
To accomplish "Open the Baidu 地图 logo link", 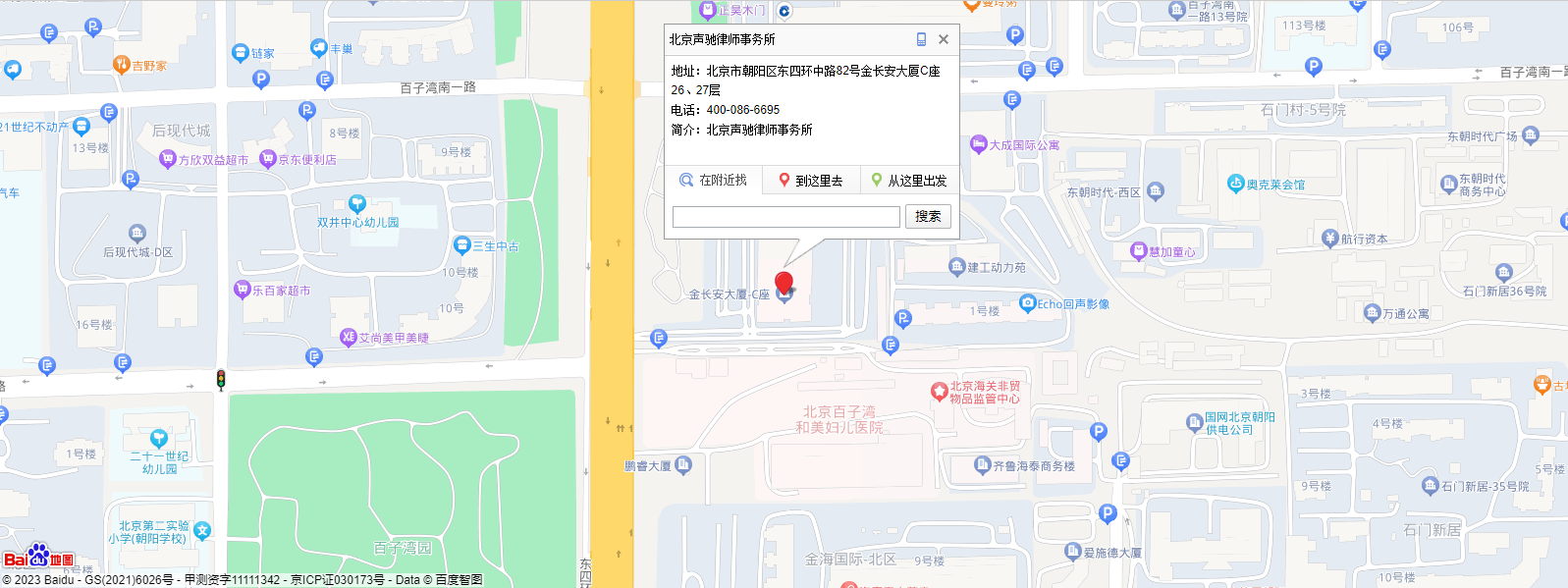I will [x=39, y=557].
